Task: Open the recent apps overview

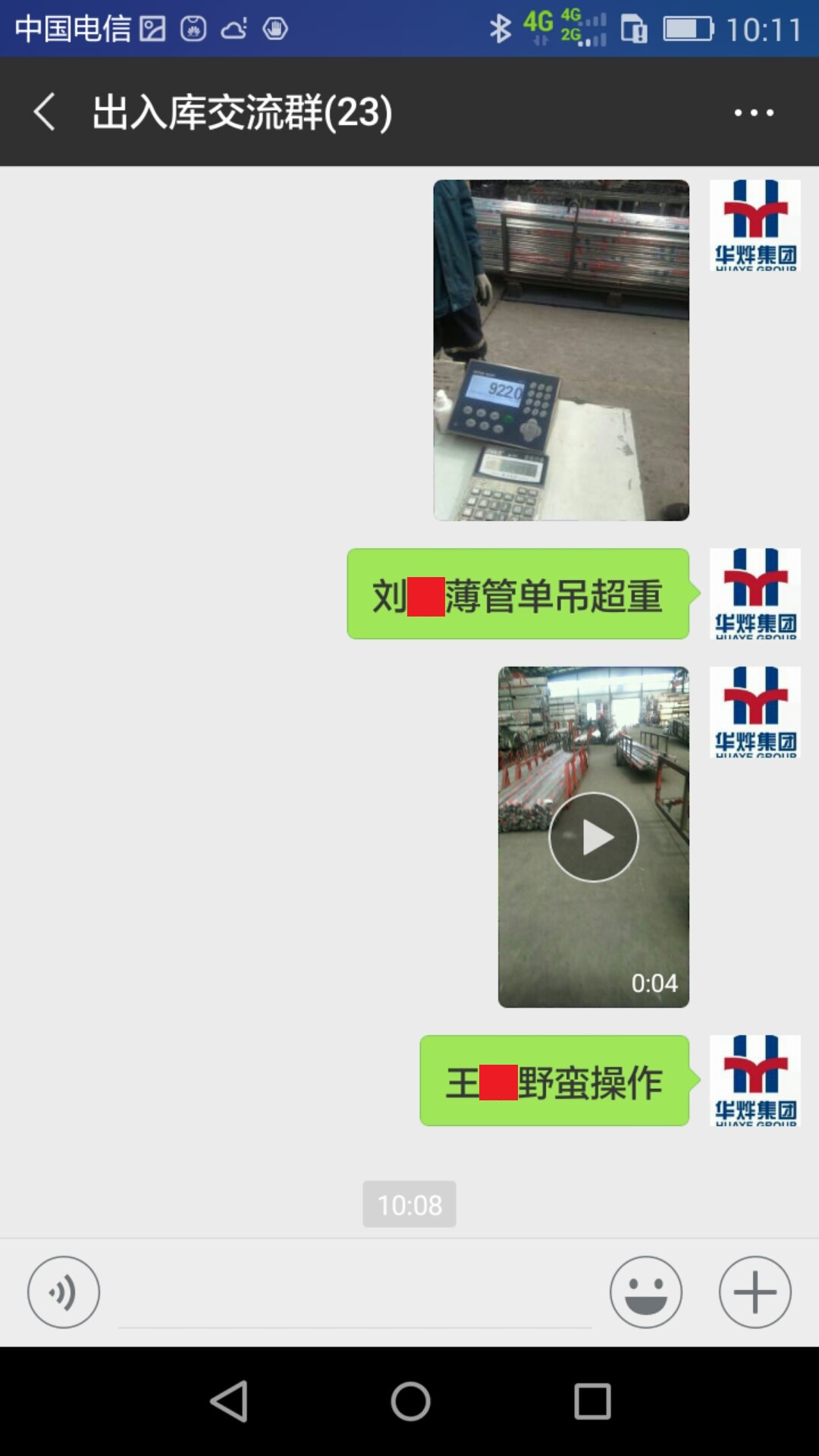Action: pyautogui.click(x=592, y=1401)
